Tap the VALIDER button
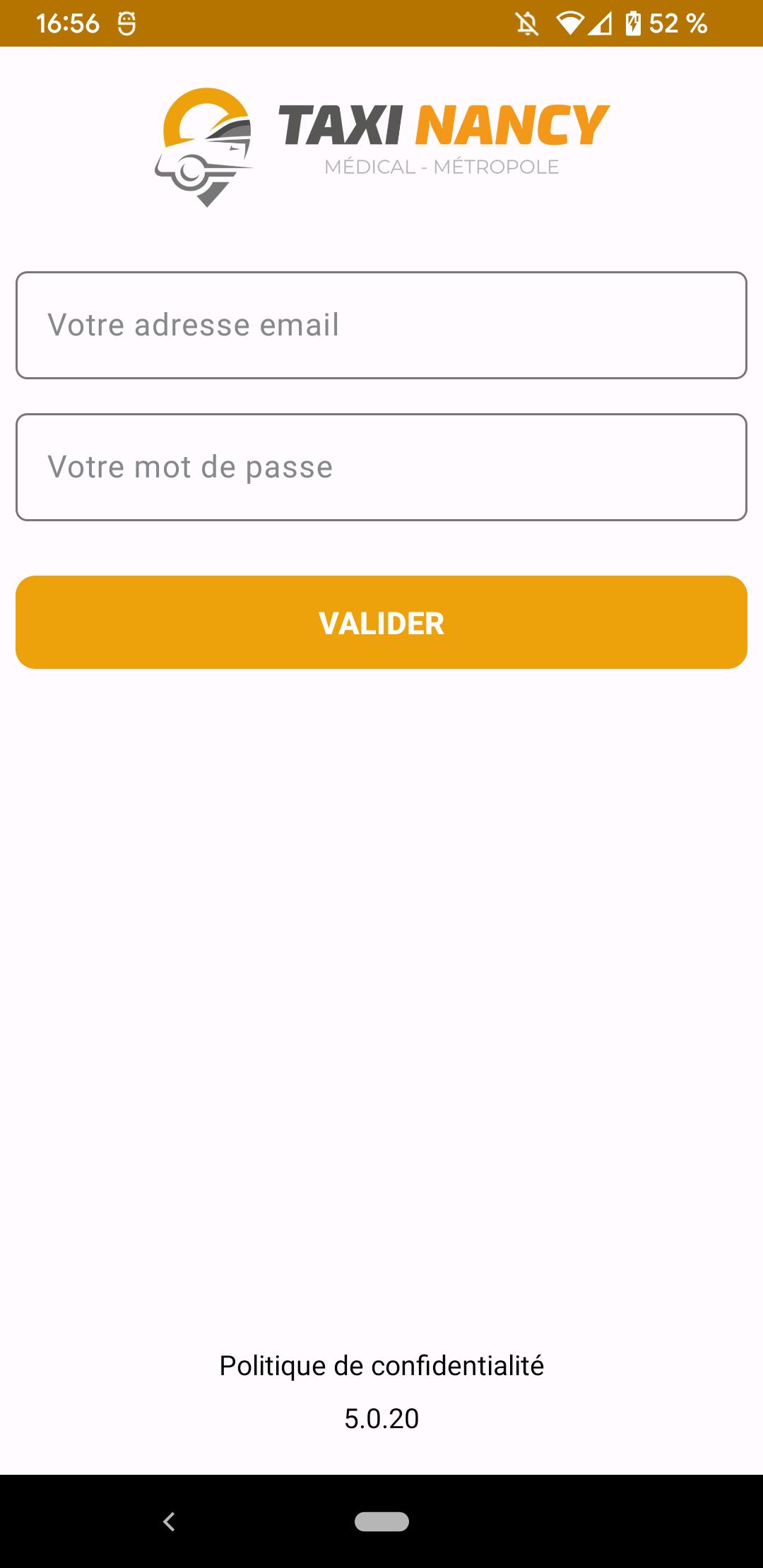Viewport: 763px width, 1568px height. 381,622
